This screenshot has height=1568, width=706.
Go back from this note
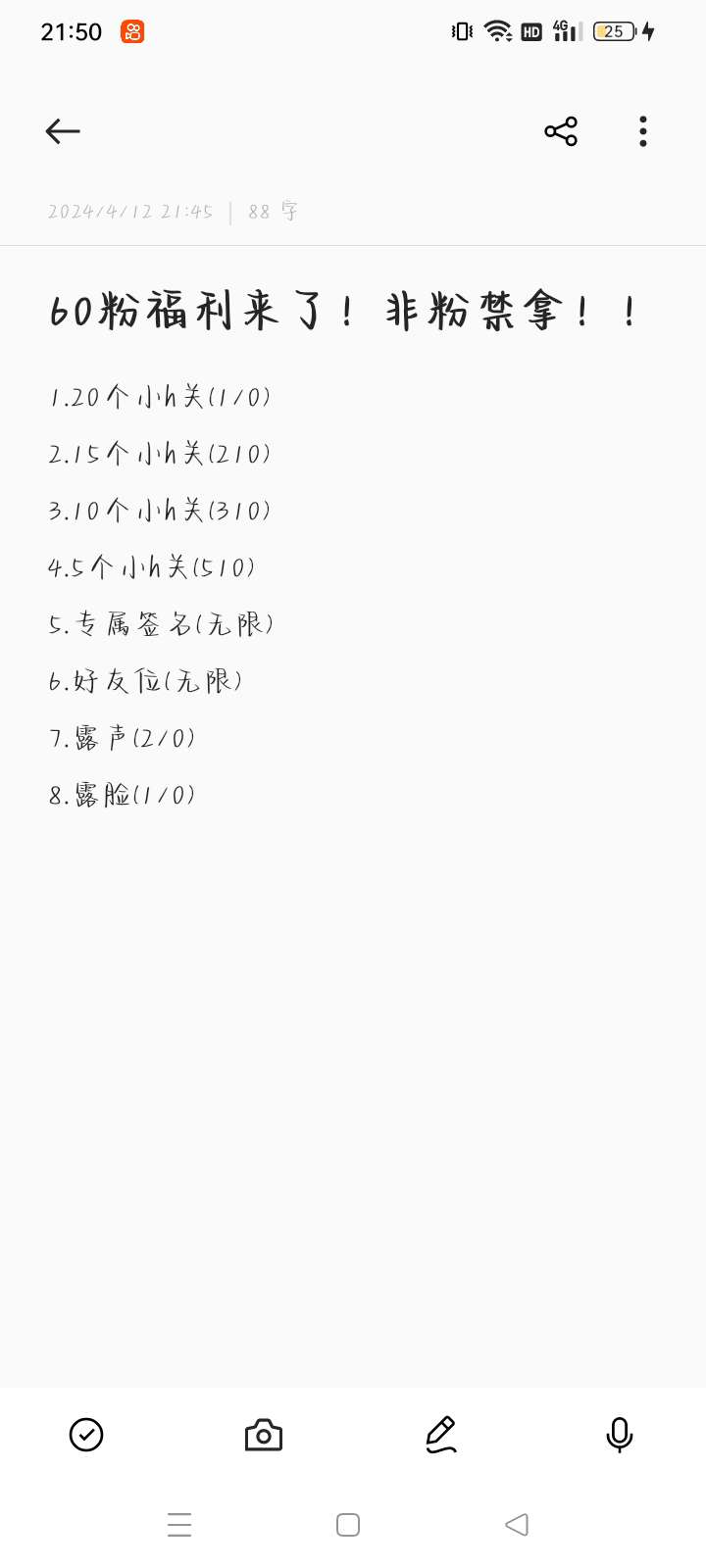63,131
